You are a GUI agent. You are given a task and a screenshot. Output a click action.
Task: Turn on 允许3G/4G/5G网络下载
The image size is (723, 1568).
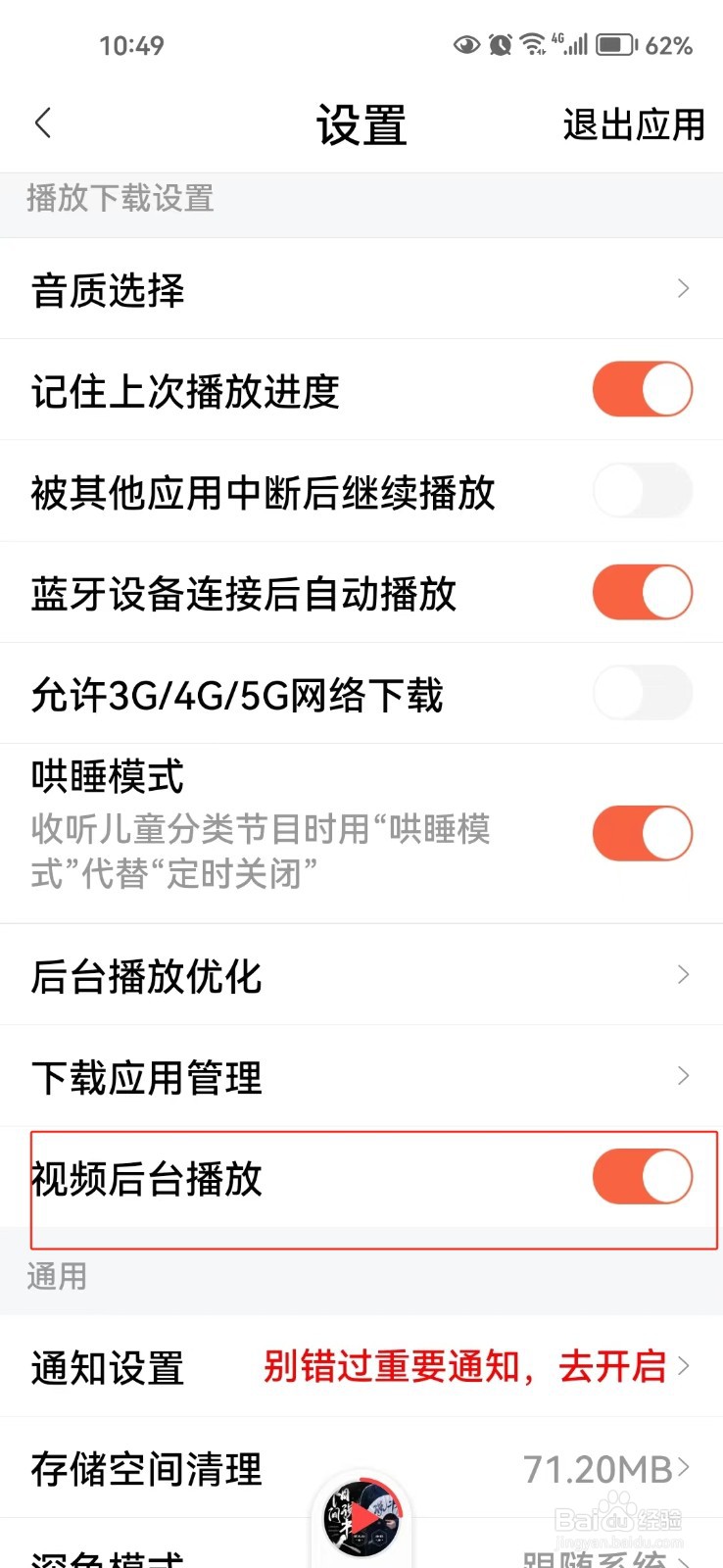pos(642,693)
